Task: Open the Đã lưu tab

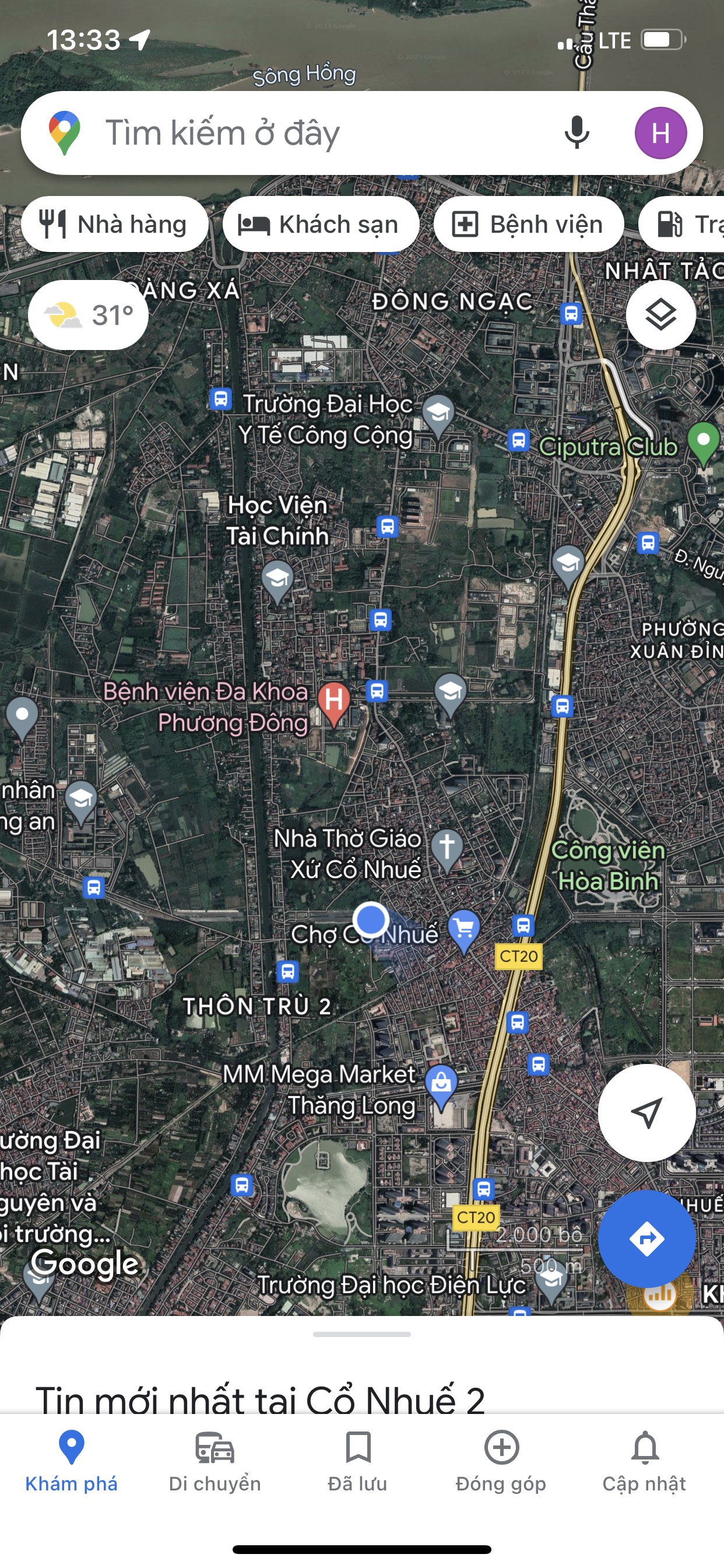Action: coord(358,1462)
